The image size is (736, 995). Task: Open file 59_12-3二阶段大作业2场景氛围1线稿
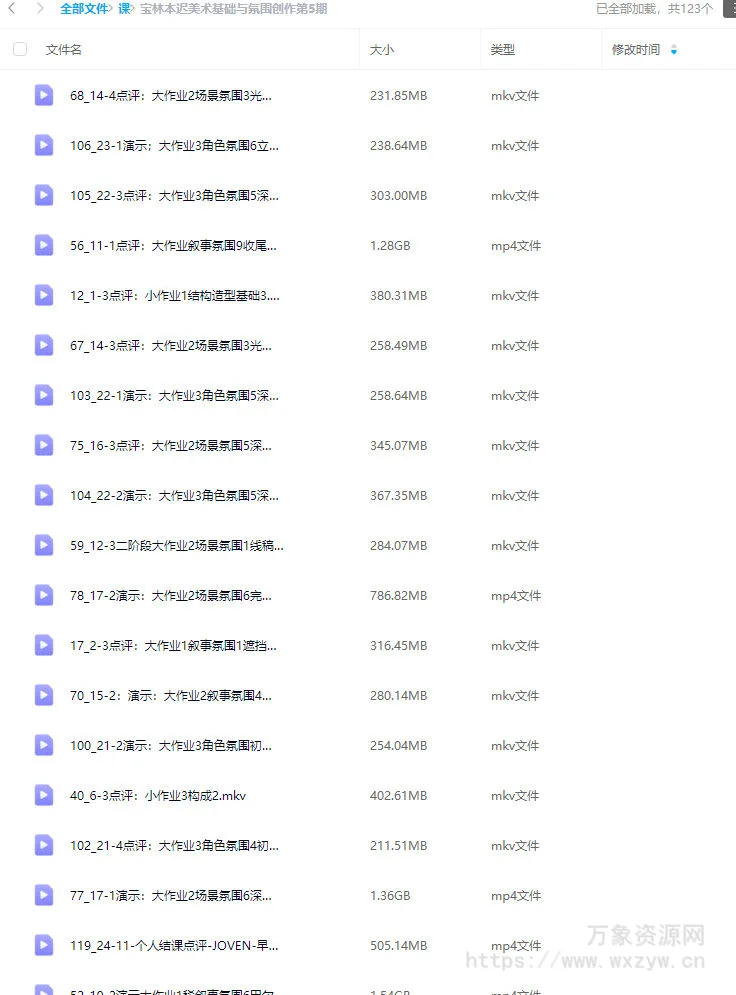(x=176, y=546)
